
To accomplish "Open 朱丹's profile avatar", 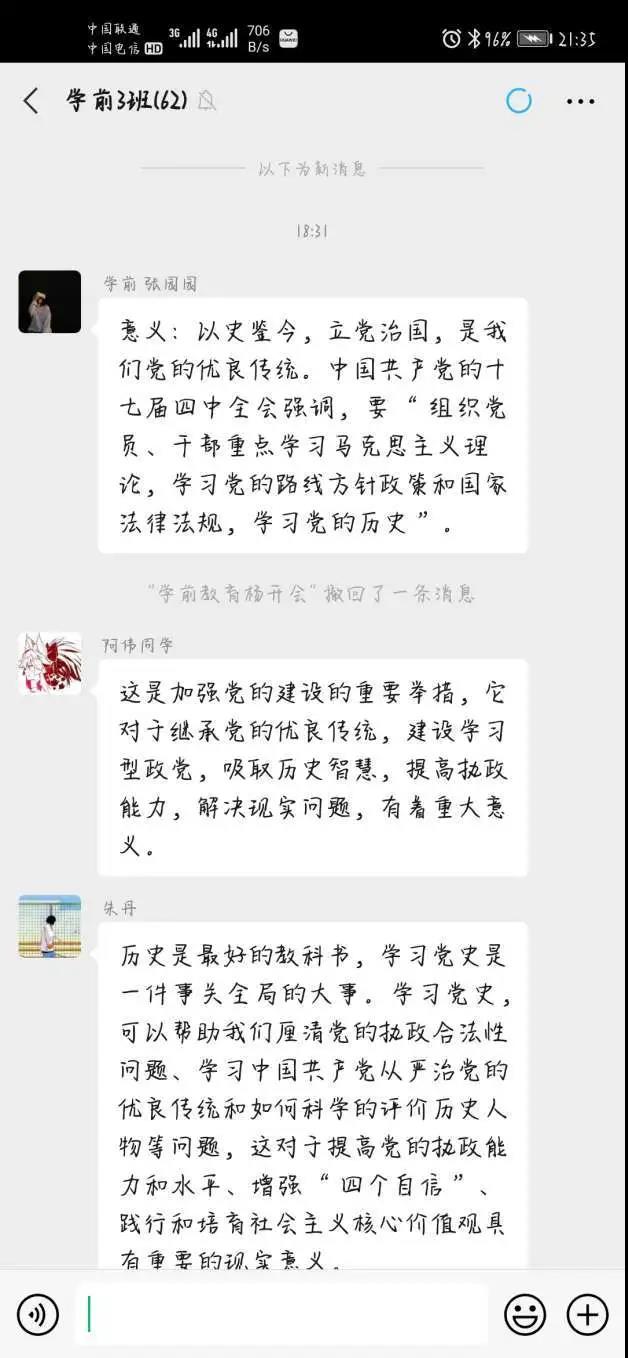I will [50, 926].
